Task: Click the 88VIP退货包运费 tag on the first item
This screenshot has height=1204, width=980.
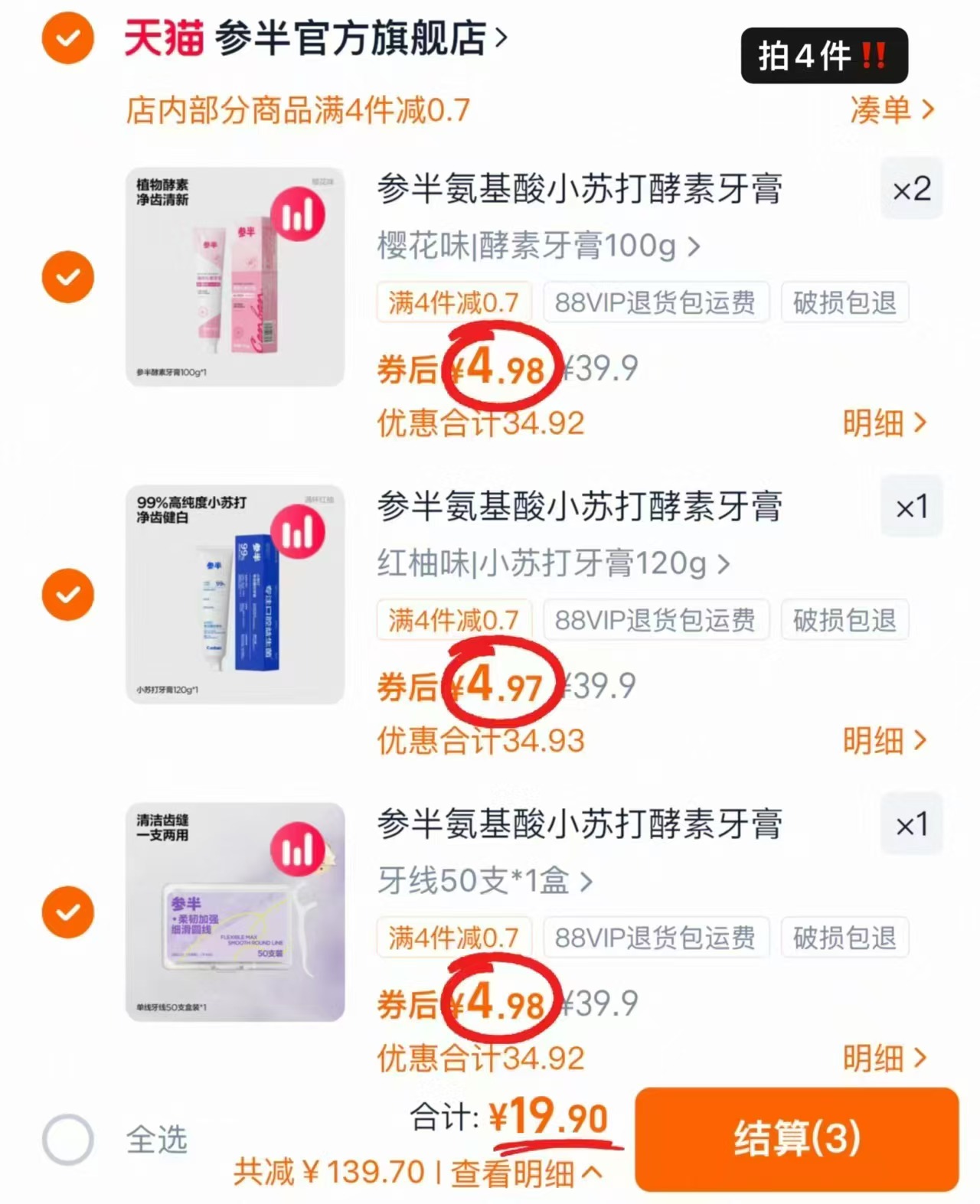Action: (x=655, y=302)
